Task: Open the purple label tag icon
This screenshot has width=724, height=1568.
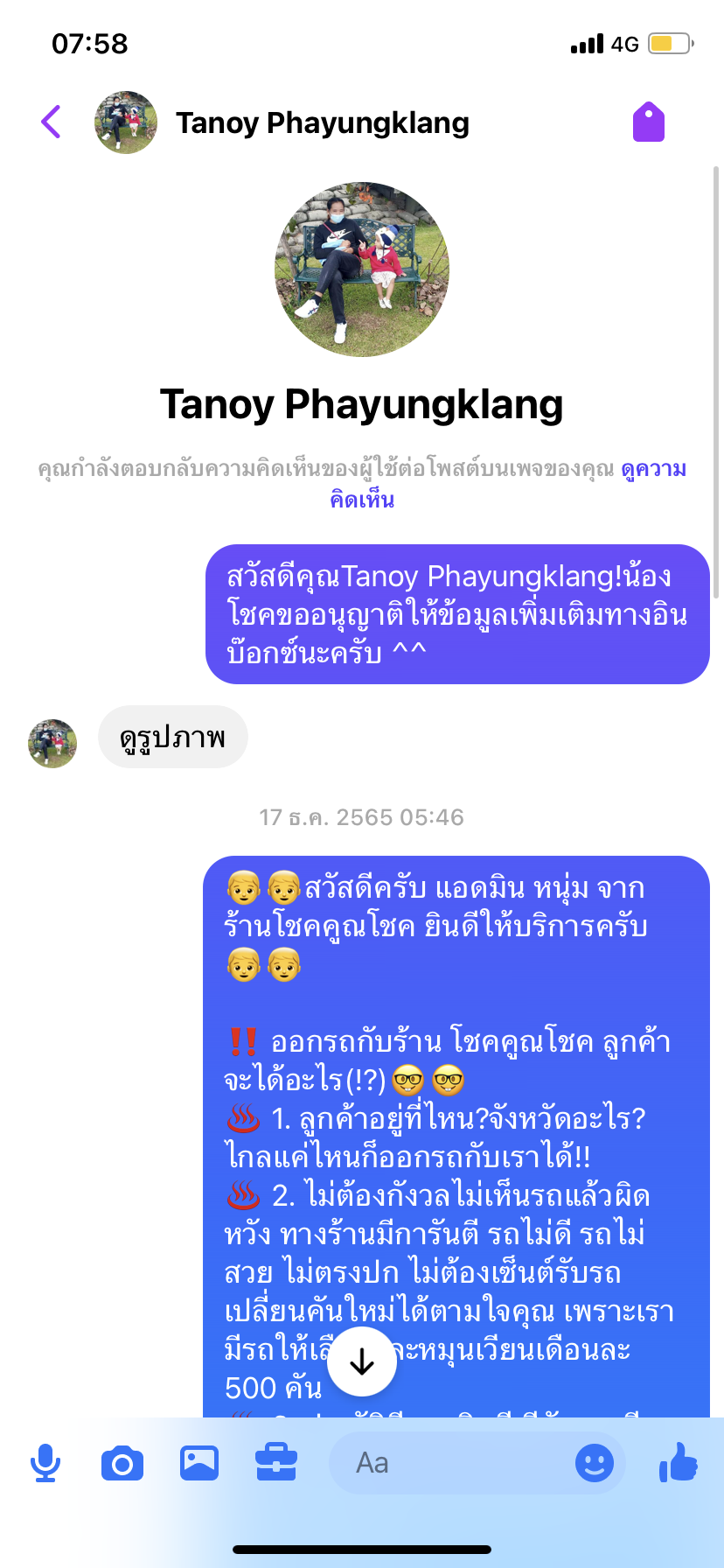Action: (x=649, y=122)
